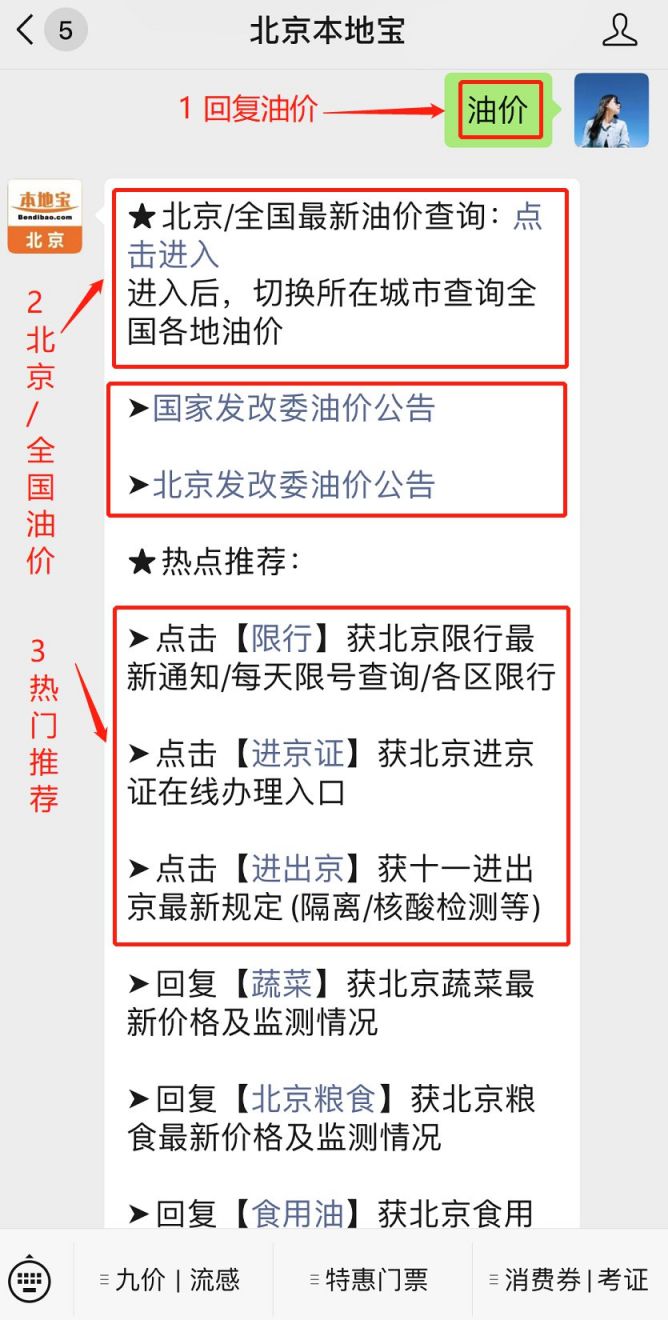Open the 消费券 | 考证 menu
The height and width of the screenshot is (1320, 668).
tap(570, 1279)
